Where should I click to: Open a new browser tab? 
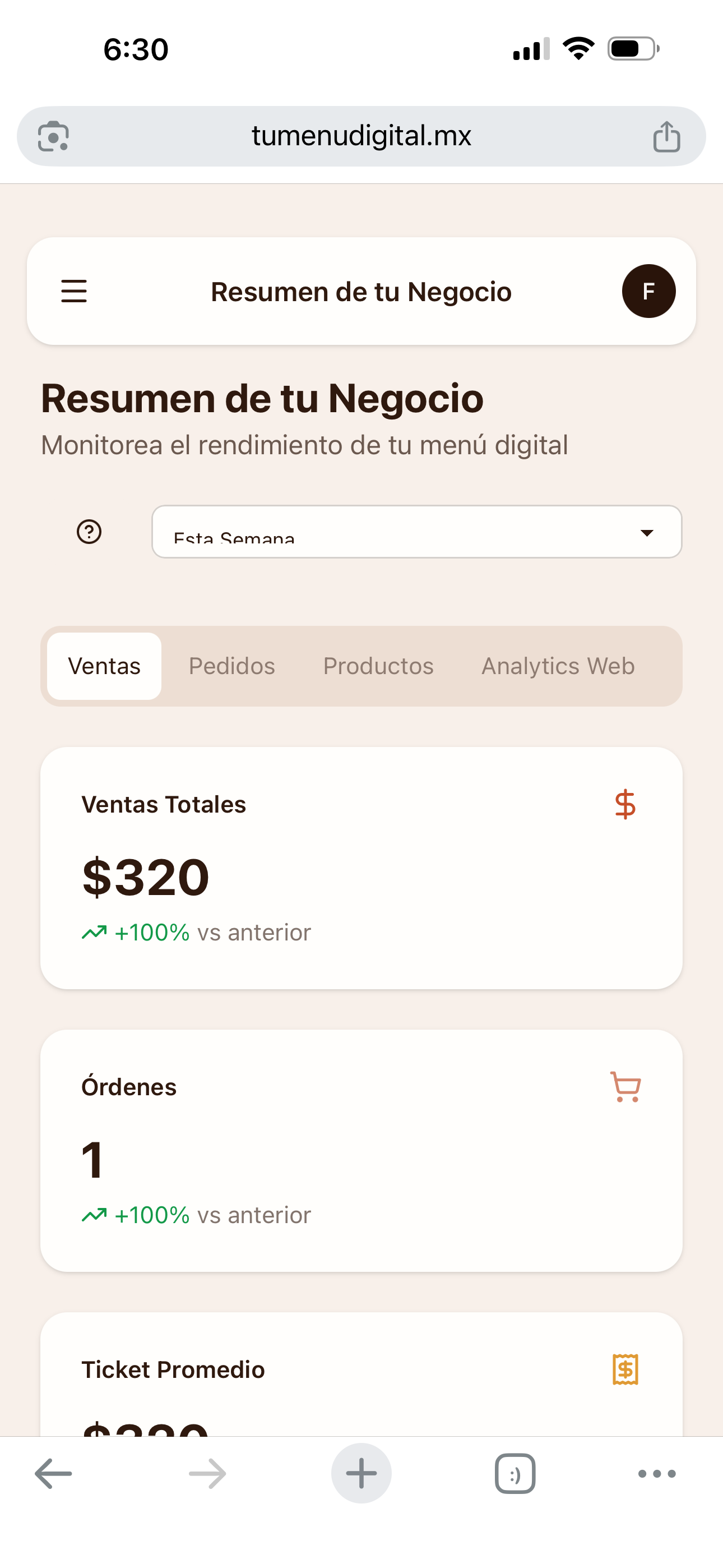pyautogui.click(x=361, y=1474)
